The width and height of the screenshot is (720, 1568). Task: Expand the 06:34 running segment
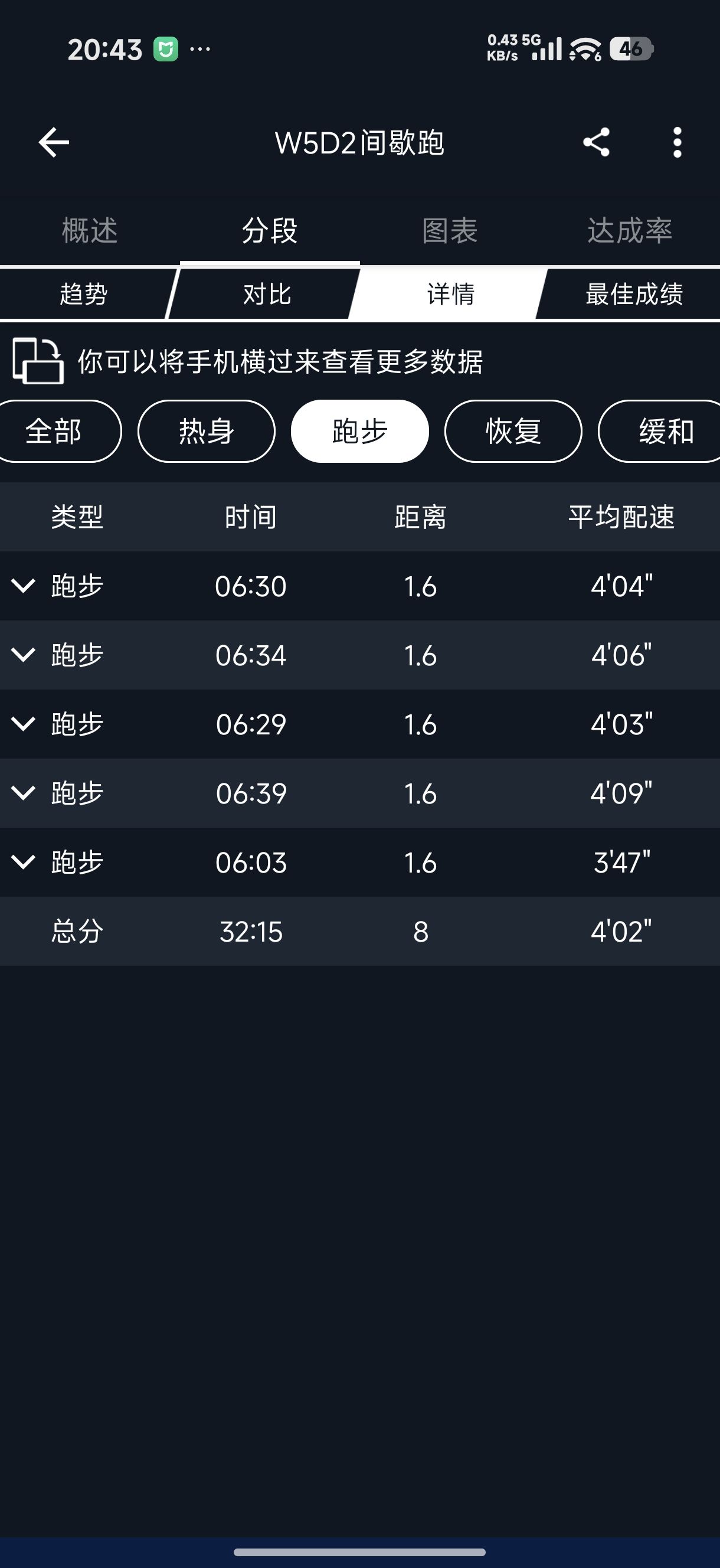tap(23, 655)
